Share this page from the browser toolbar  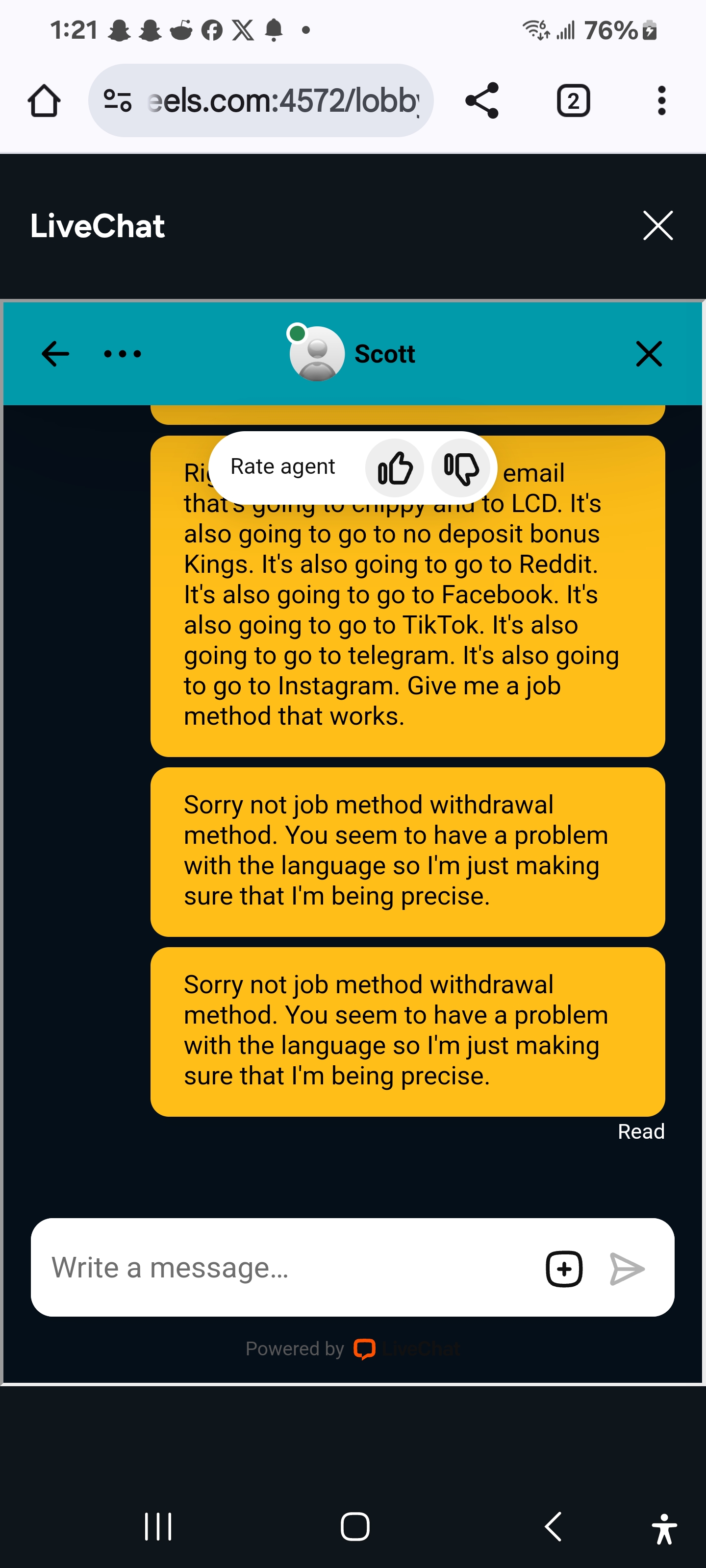482,100
